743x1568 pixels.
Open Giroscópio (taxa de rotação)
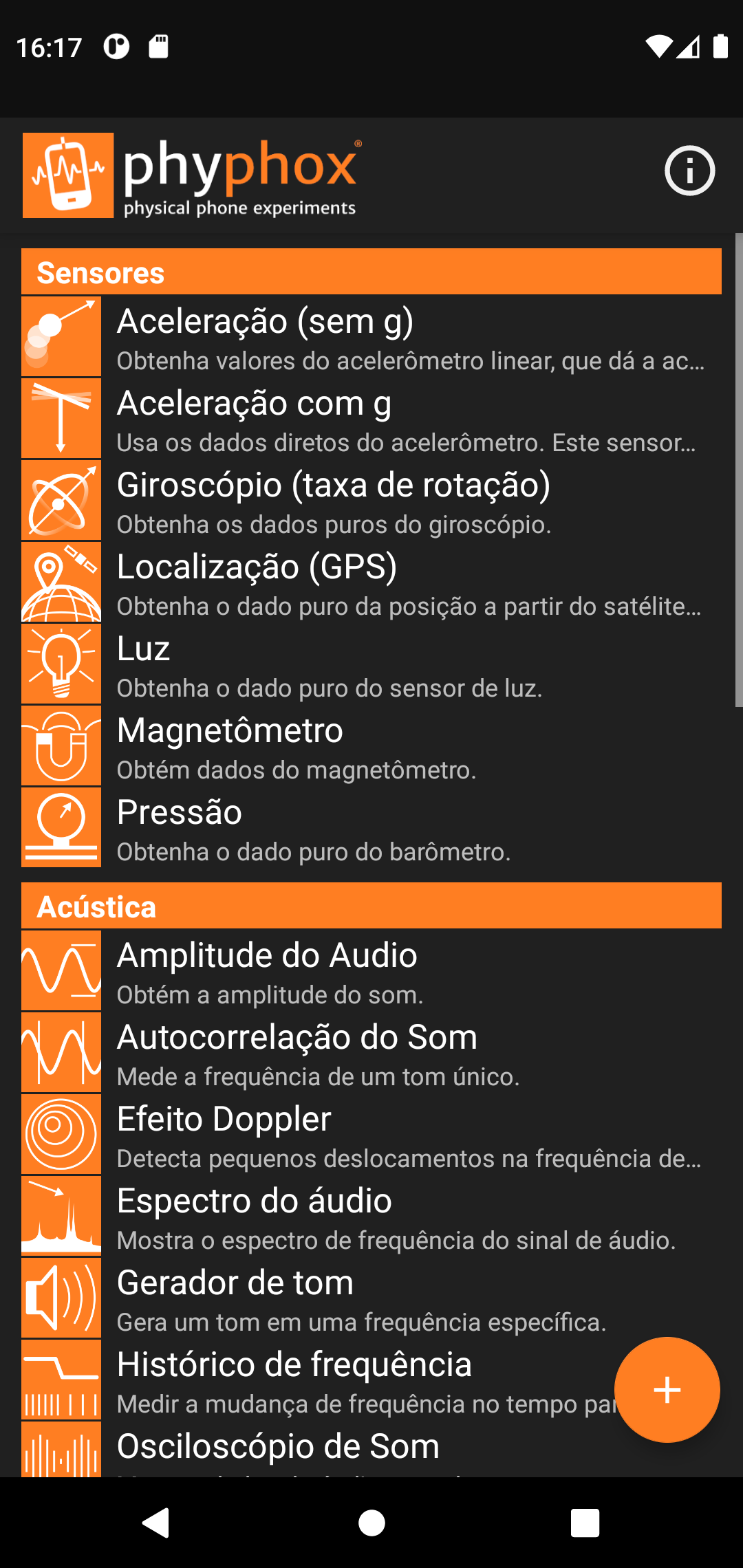pyautogui.click(x=371, y=501)
